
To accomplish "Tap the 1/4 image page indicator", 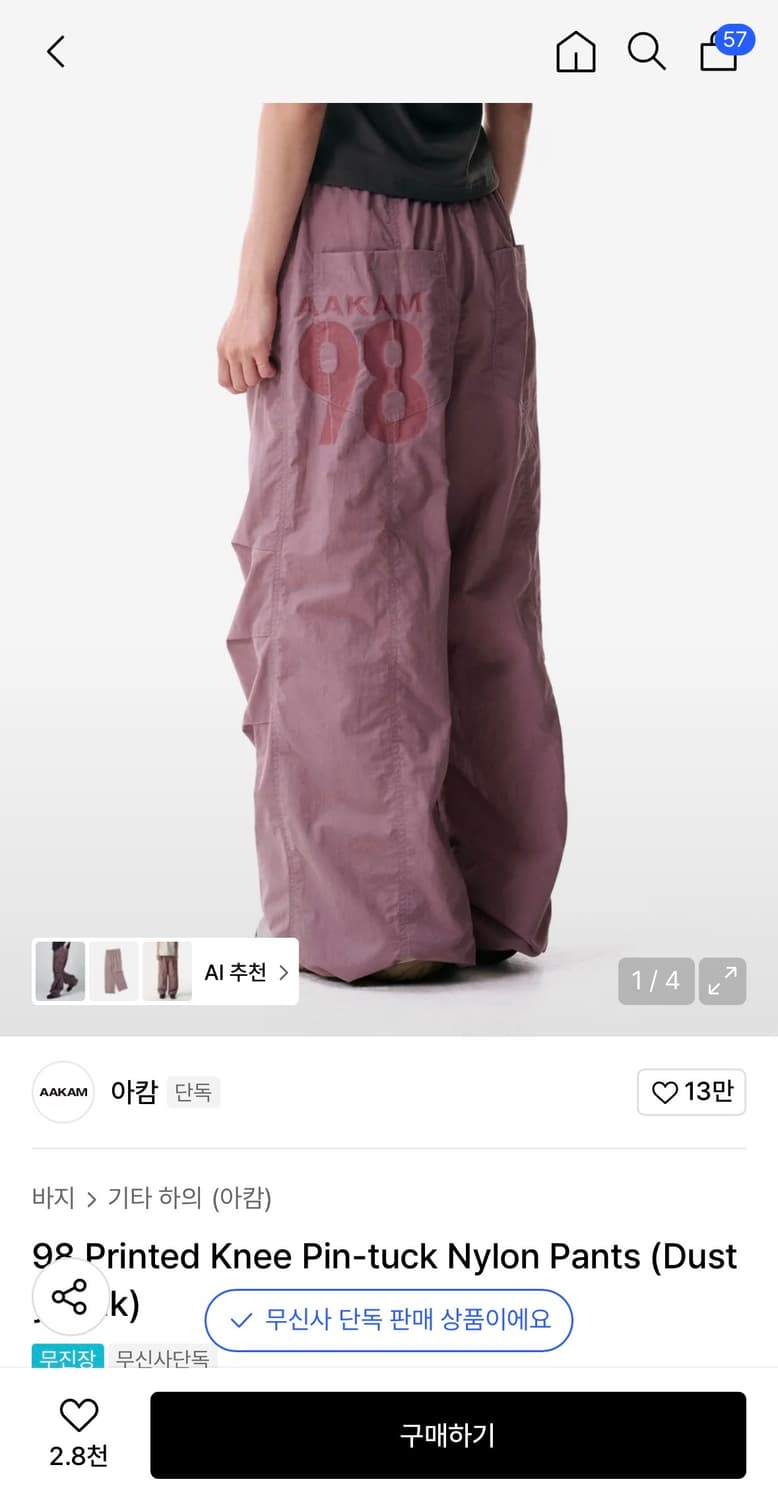I will point(656,981).
